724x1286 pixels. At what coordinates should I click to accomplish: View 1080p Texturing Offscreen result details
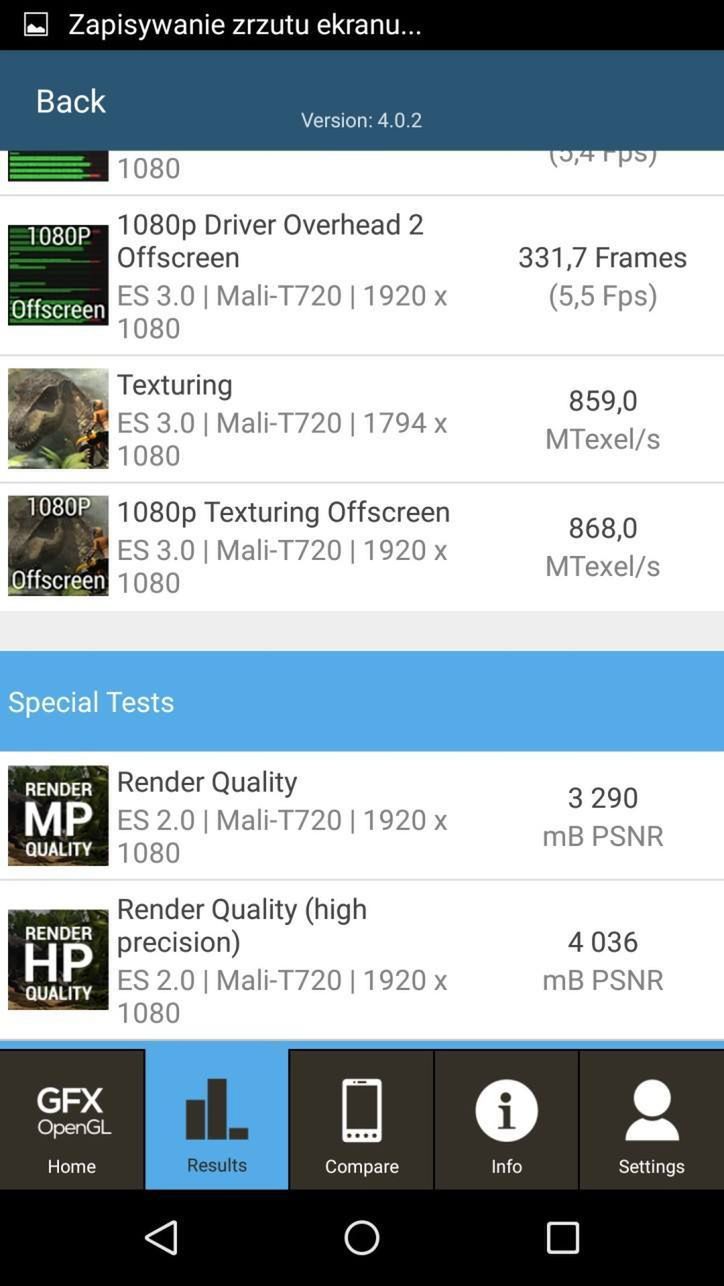[x=362, y=546]
